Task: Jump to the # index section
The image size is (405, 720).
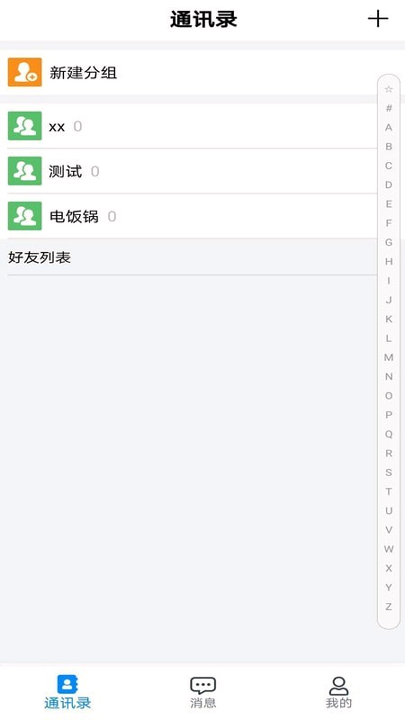Action: [388, 108]
